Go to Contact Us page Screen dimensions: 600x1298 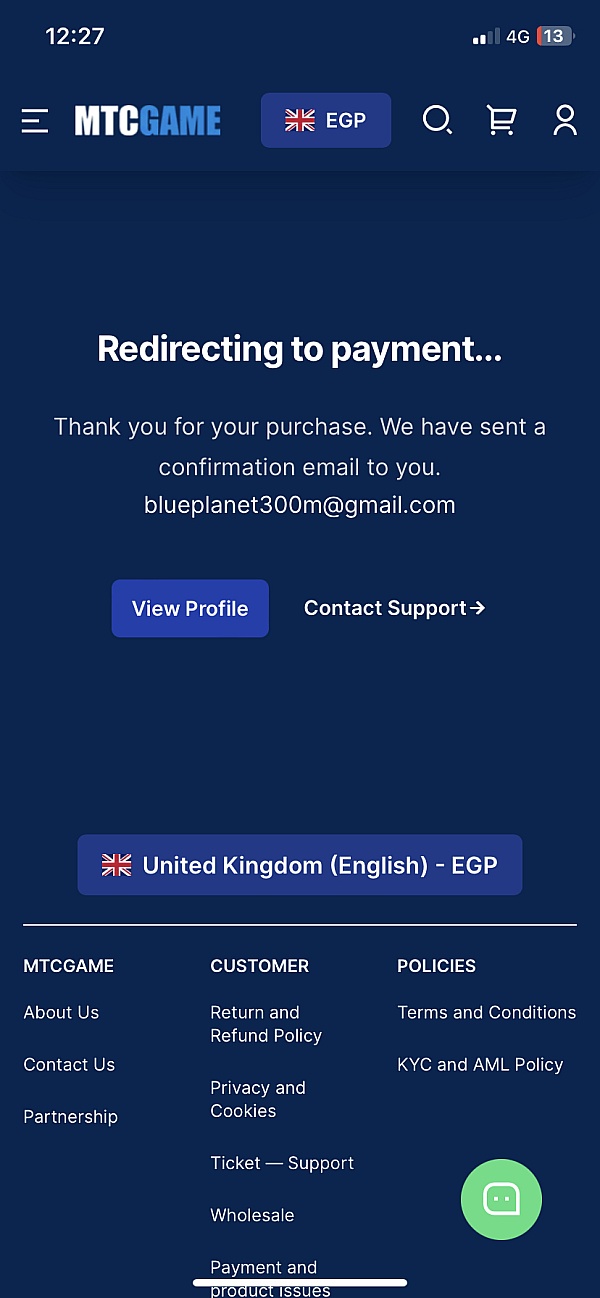click(69, 1064)
